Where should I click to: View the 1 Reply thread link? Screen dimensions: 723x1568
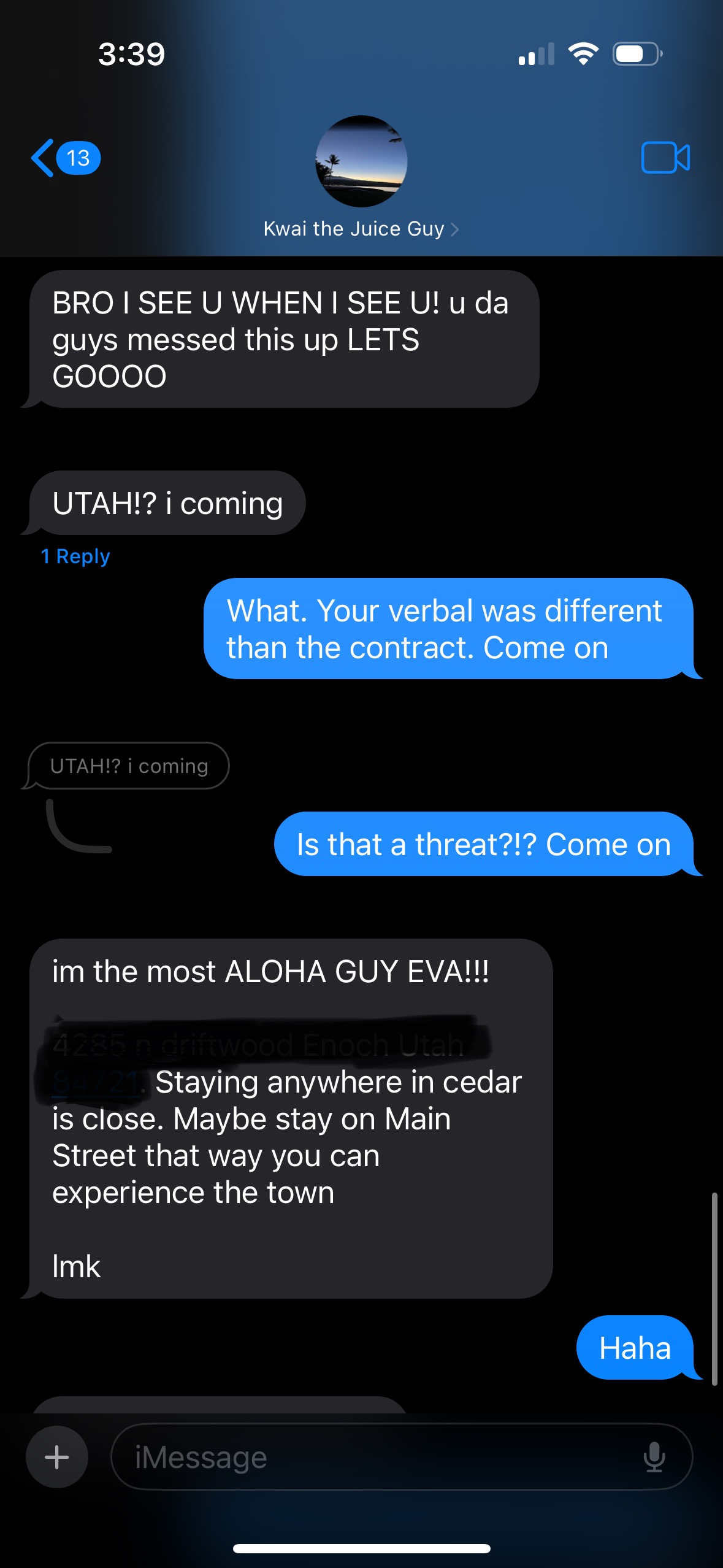click(x=75, y=556)
